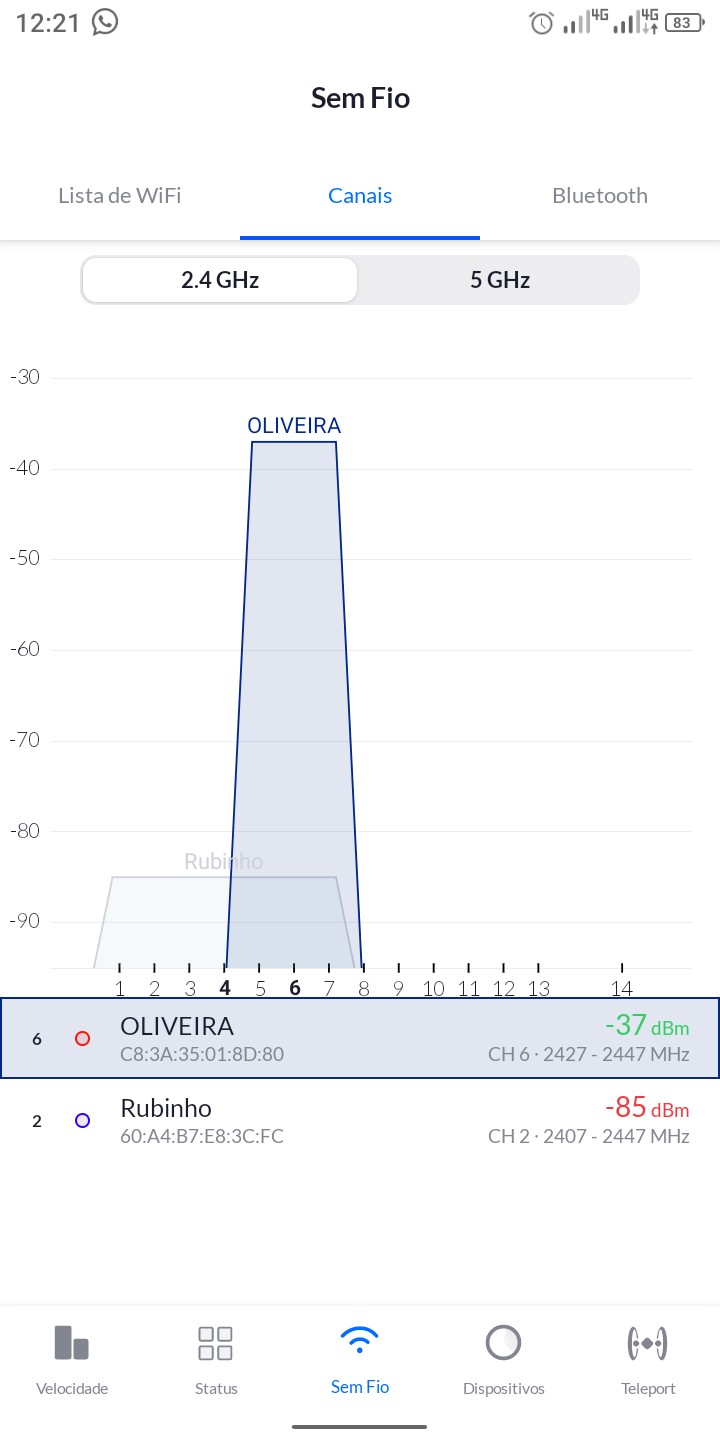Select the OLIVEIRA network row

360,1038
